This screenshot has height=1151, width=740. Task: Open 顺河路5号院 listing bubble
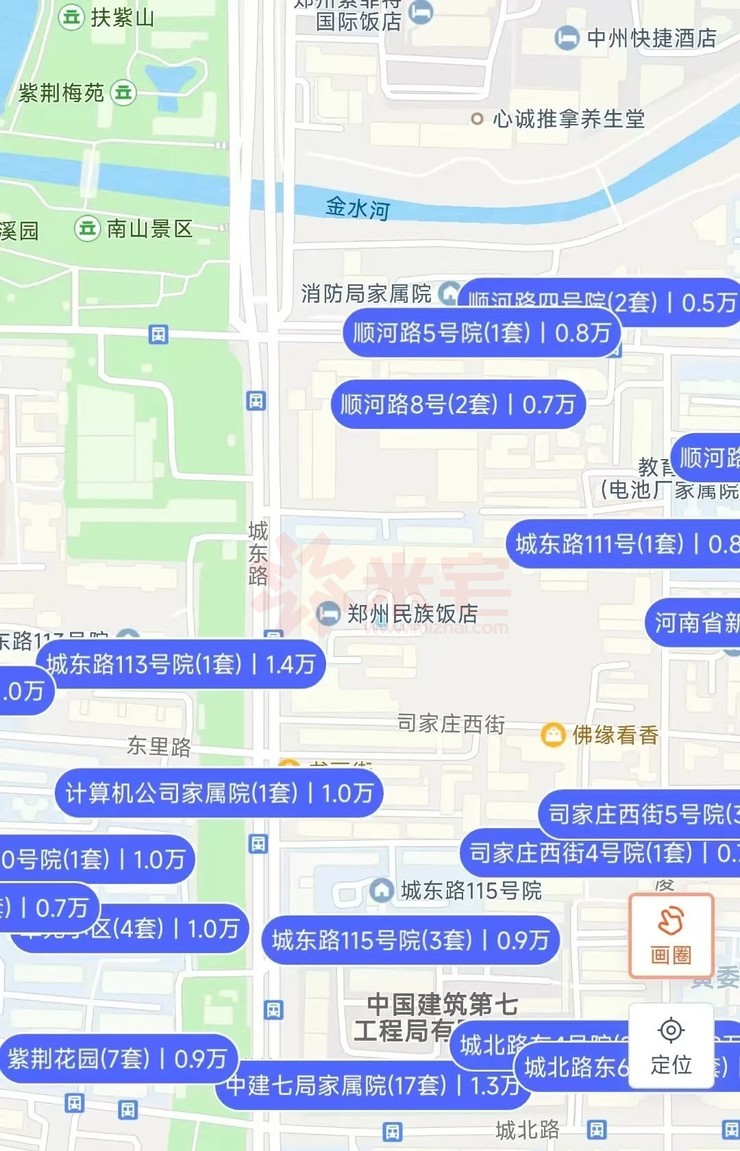point(481,333)
